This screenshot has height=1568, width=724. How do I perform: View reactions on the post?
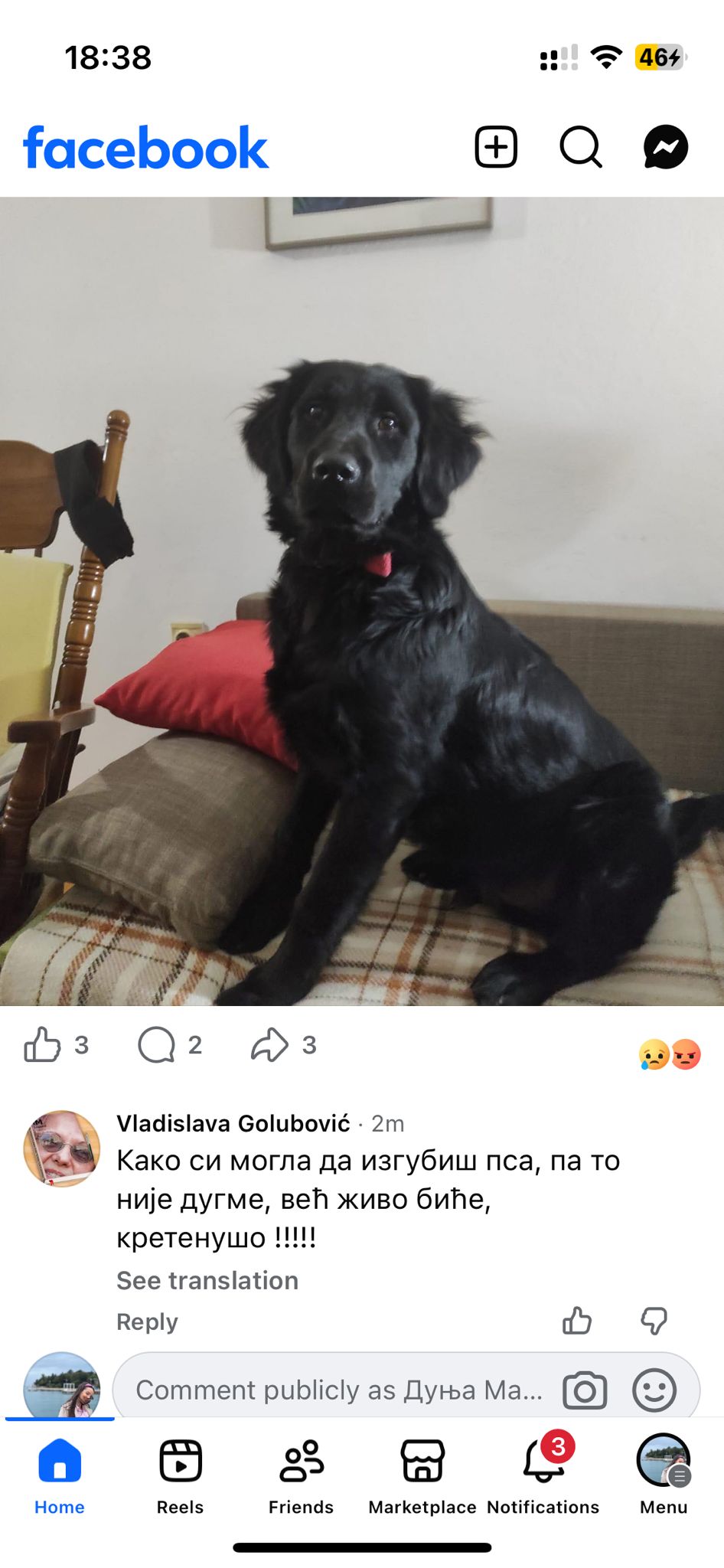pyautogui.click(x=670, y=1054)
